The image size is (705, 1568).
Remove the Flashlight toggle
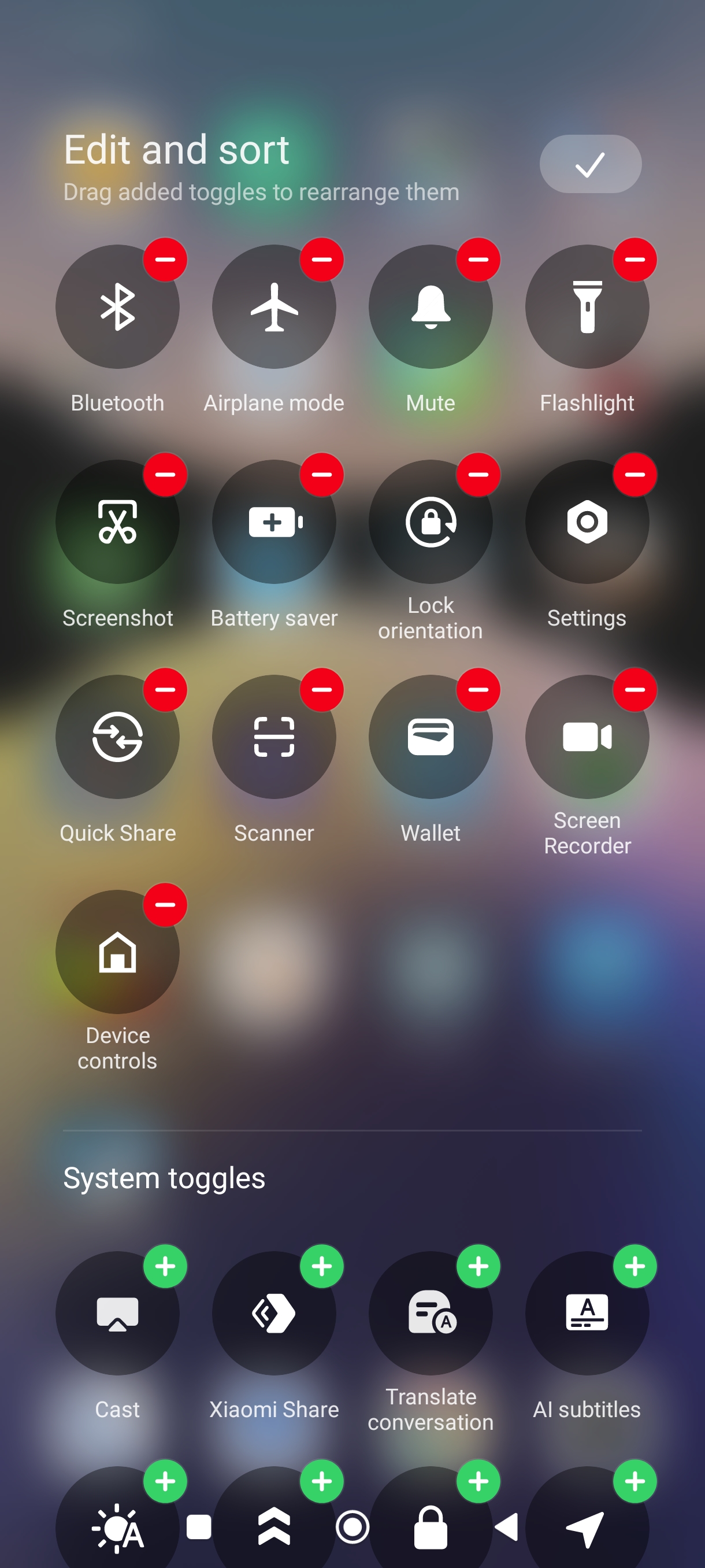point(634,259)
